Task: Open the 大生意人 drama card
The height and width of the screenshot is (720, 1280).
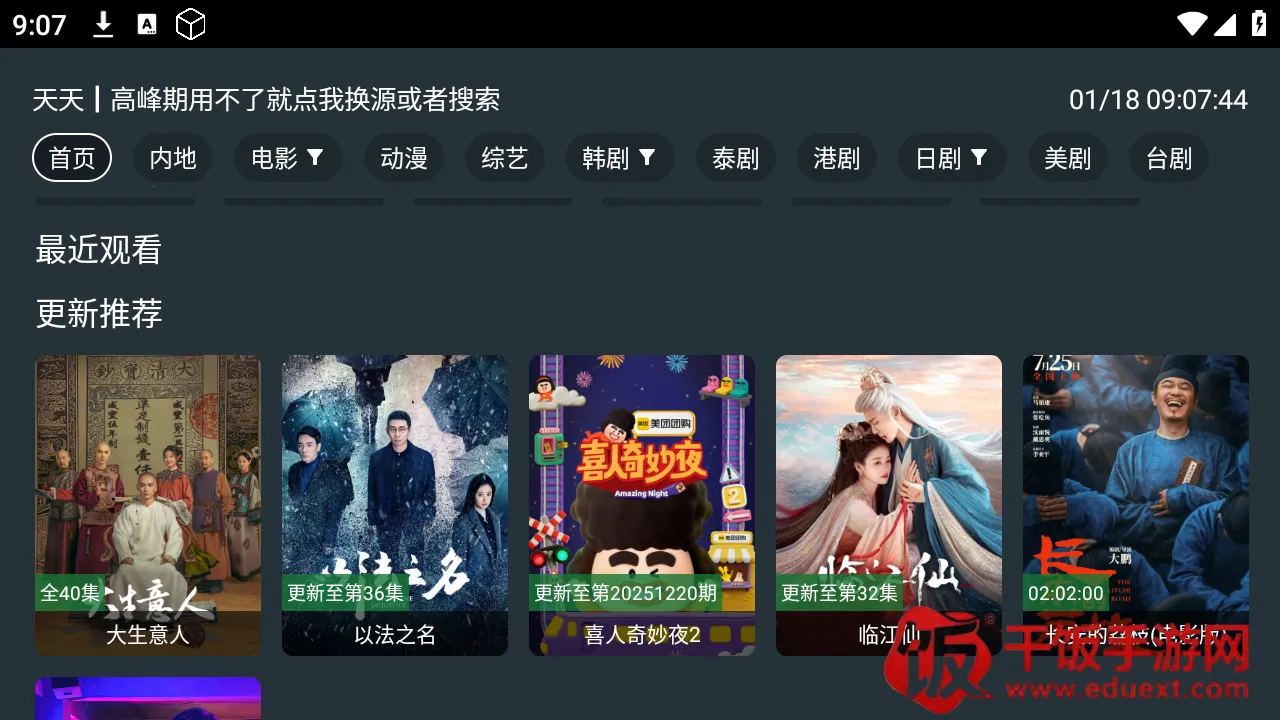Action: 148,505
